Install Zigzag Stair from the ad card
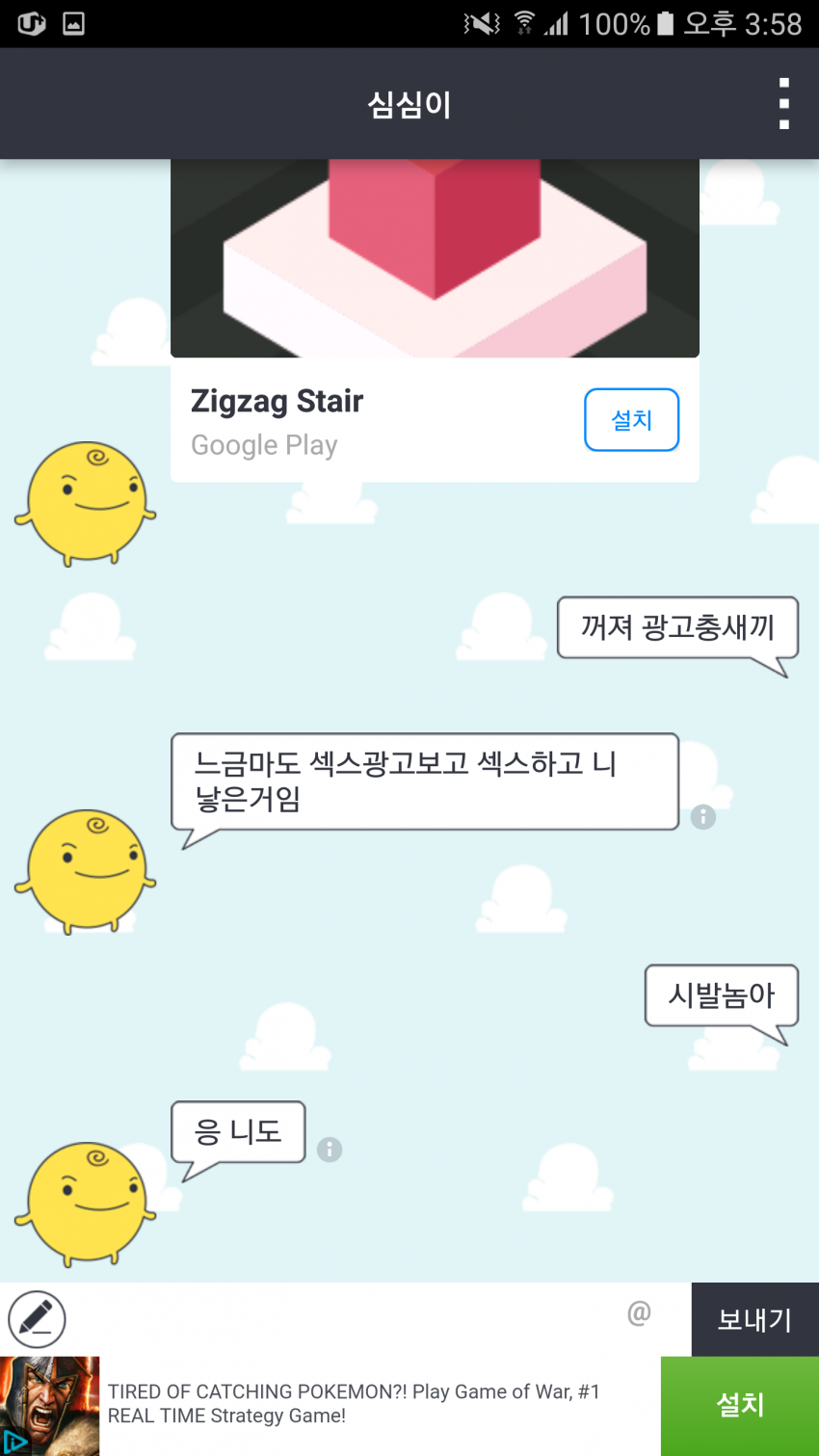Screen dimensions: 819x1456 click(x=631, y=420)
